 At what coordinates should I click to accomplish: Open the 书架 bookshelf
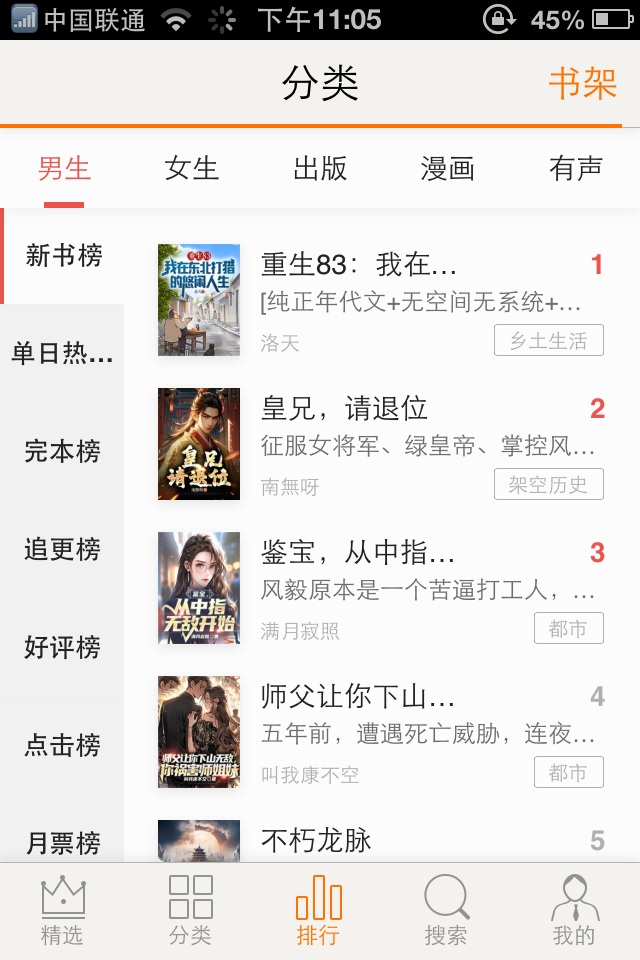[x=582, y=84]
